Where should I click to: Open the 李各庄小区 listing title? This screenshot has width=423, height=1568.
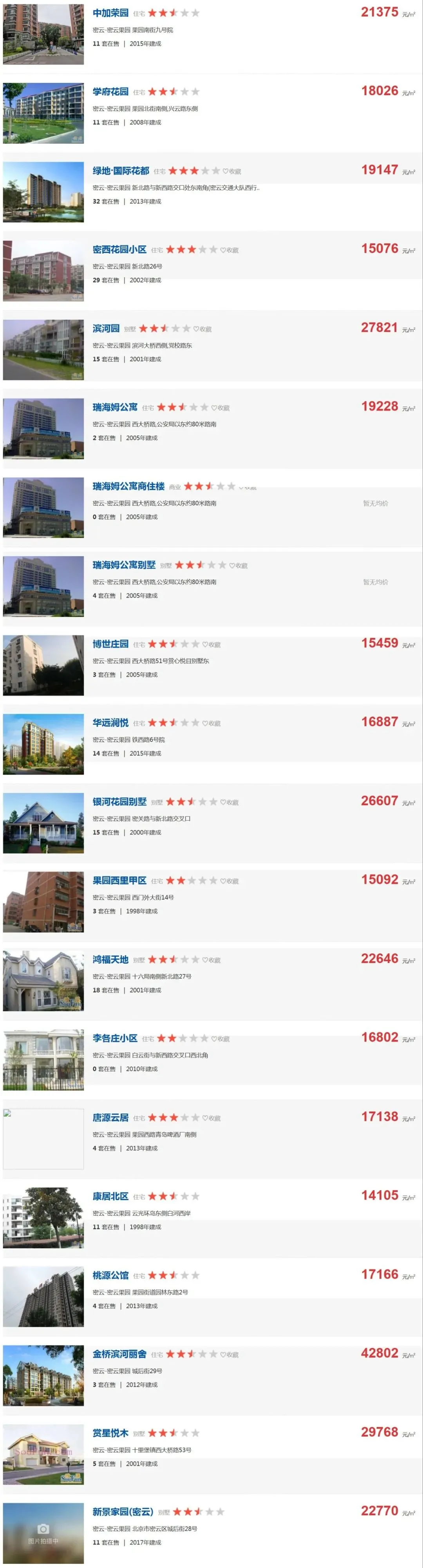[x=115, y=1038]
